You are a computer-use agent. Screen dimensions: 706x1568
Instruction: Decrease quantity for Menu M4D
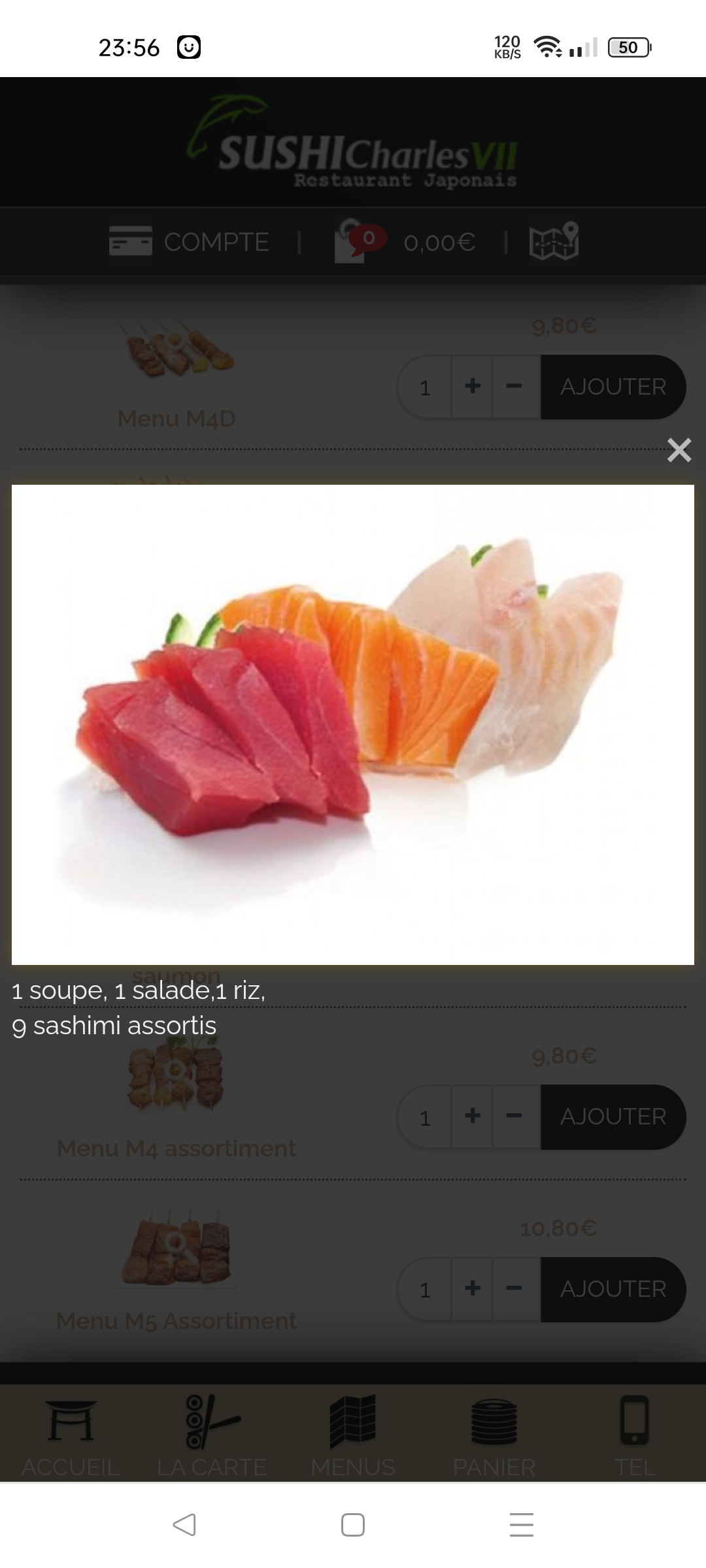[514, 387]
